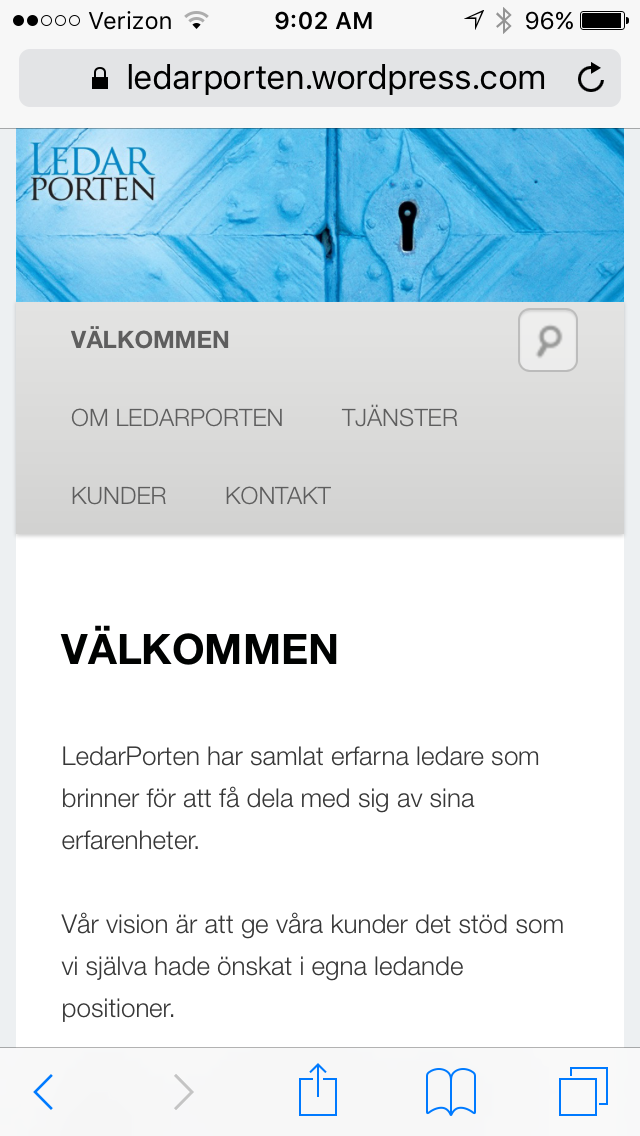The height and width of the screenshot is (1136, 640).
Task: Open the Tjänster menu item
Action: click(400, 418)
